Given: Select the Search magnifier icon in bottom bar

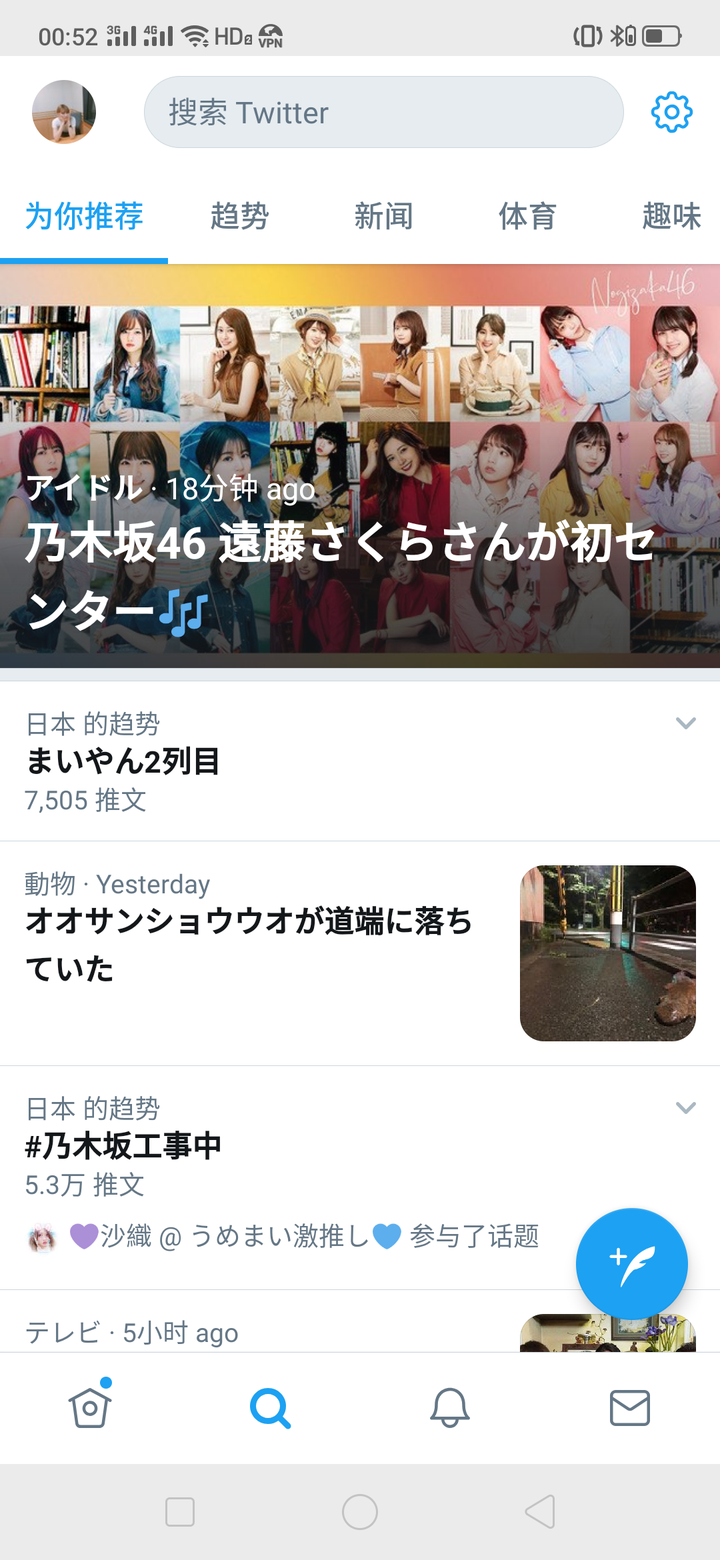Looking at the screenshot, I should pyautogui.click(x=270, y=1408).
